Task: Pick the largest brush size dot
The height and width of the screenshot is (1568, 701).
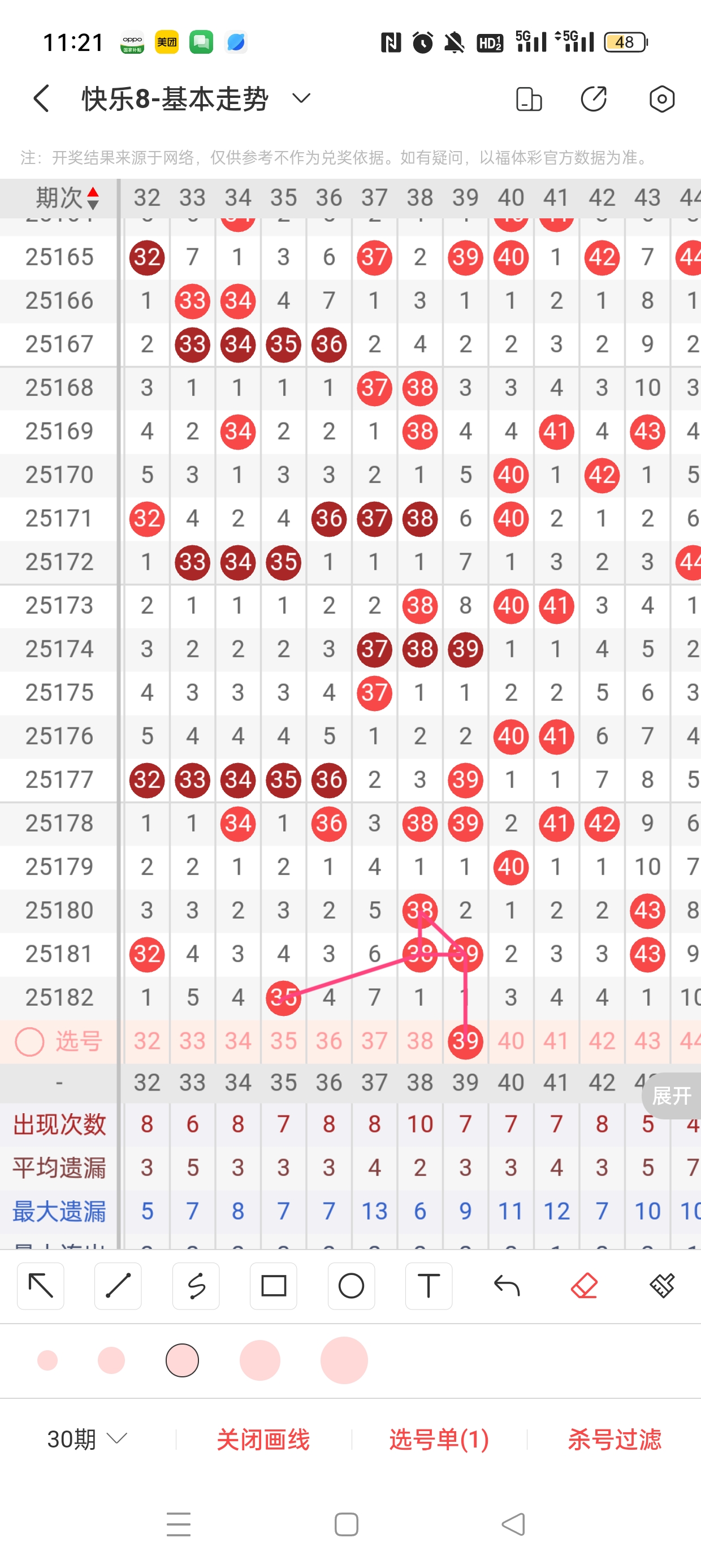Action: point(344,1360)
